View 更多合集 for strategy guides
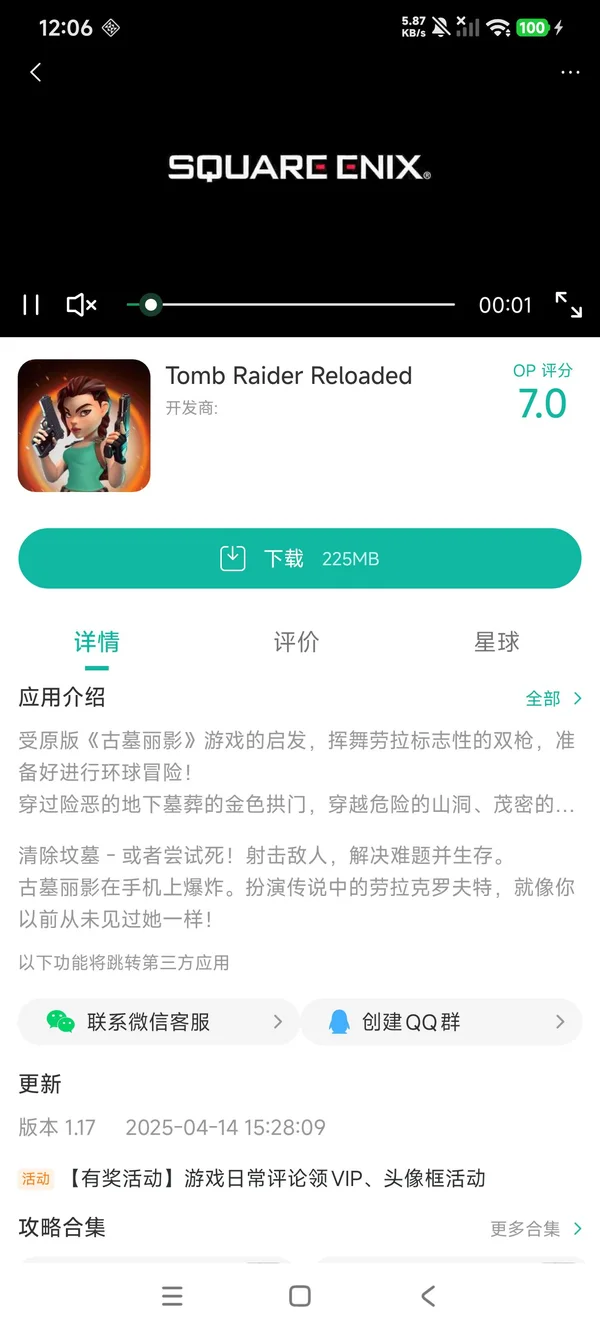The image size is (600, 1333). tap(536, 1229)
